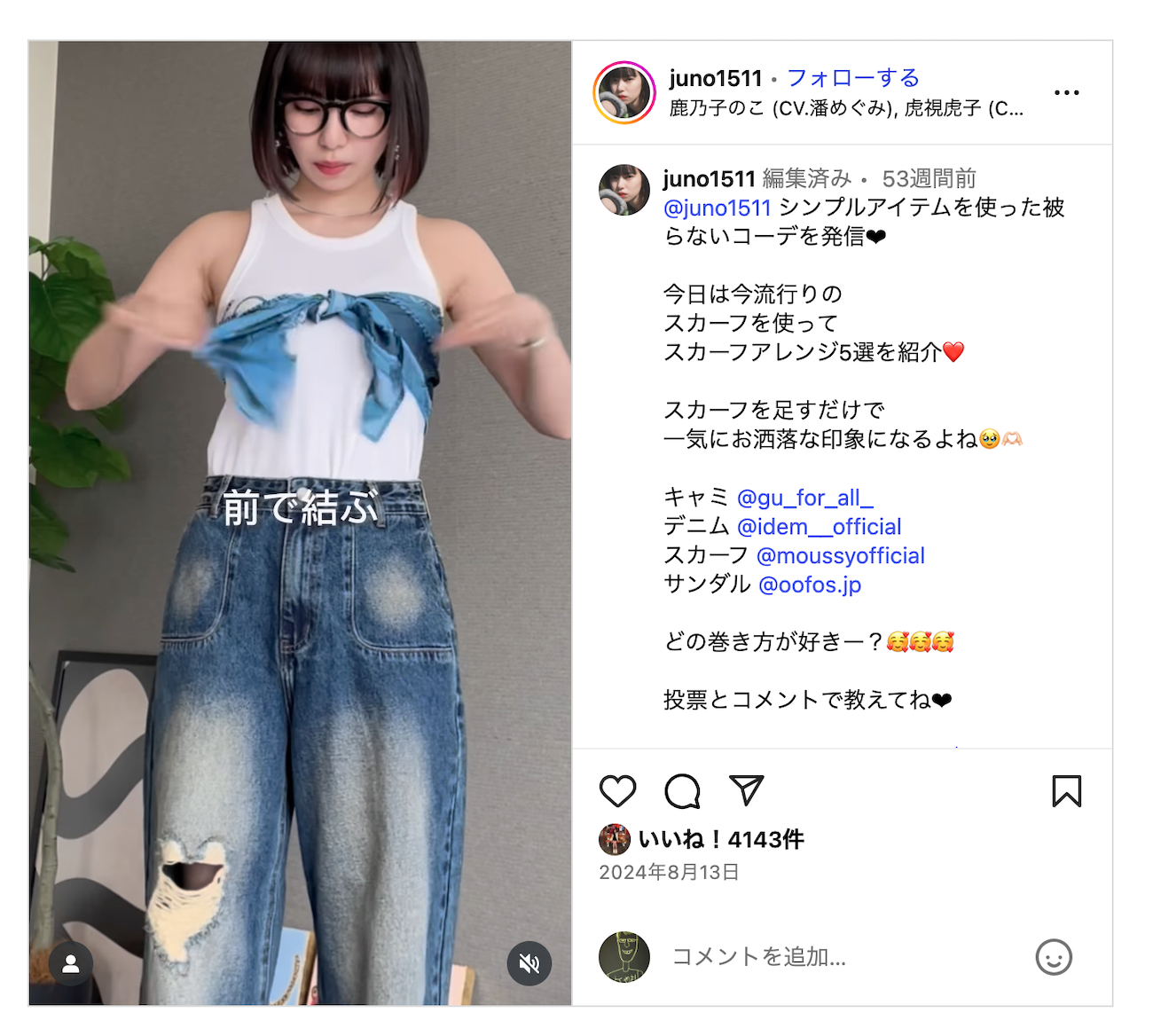Tap the @juno1511 mention in the caption
Screen dimensions: 1153x1036
[718, 208]
